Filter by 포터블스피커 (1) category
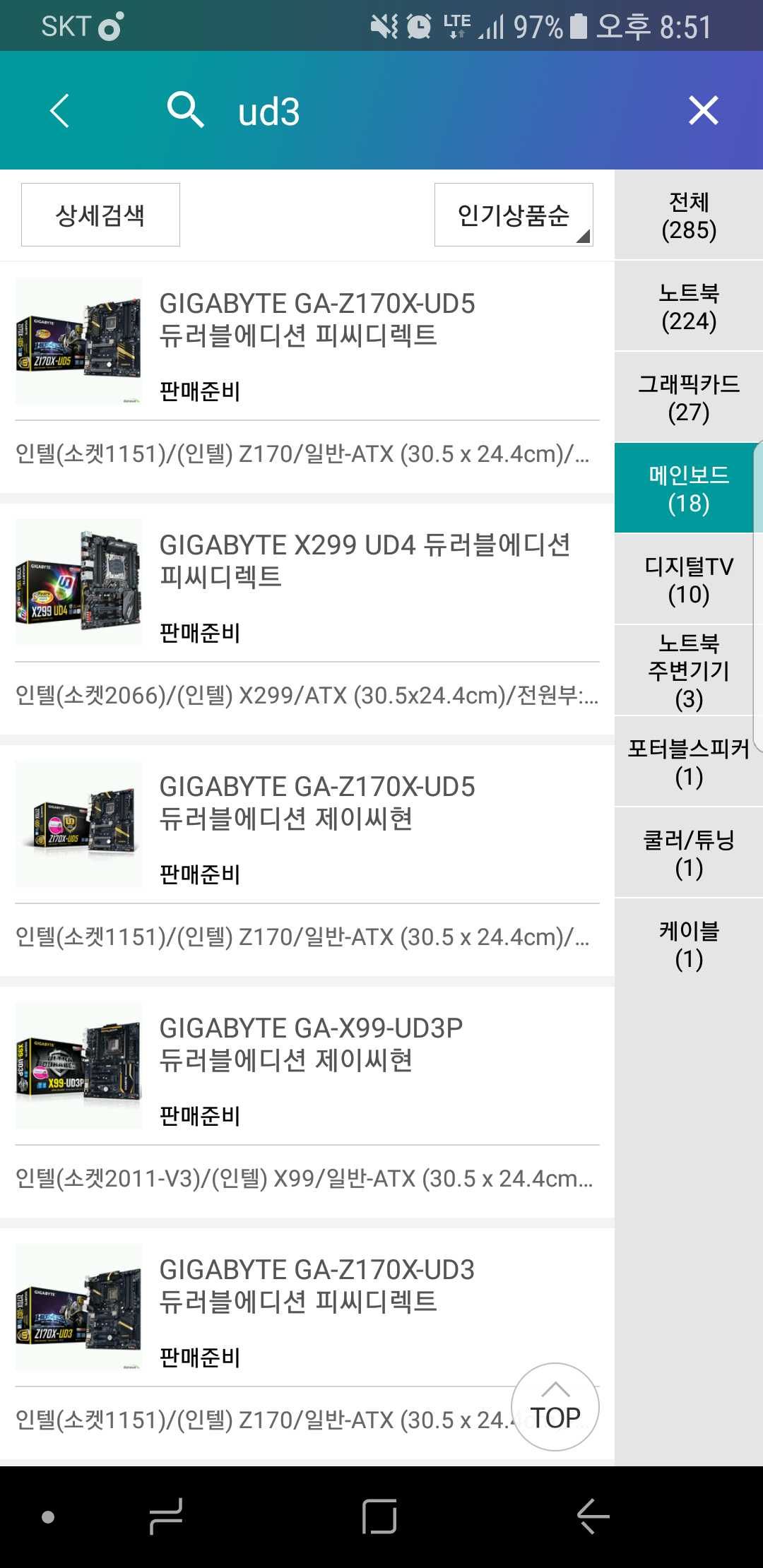Viewport: 763px width, 1568px height. click(x=689, y=762)
